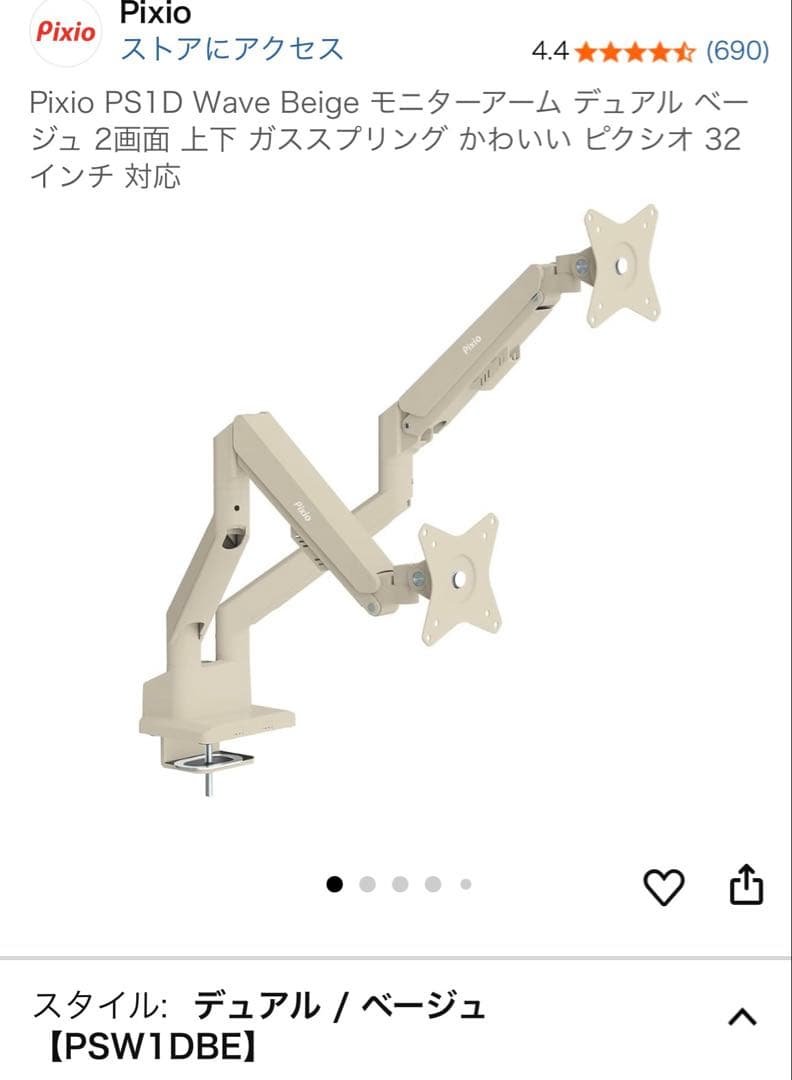Open the 690 customer reviews
Viewport: 792px width, 1080px height.
pos(737,50)
